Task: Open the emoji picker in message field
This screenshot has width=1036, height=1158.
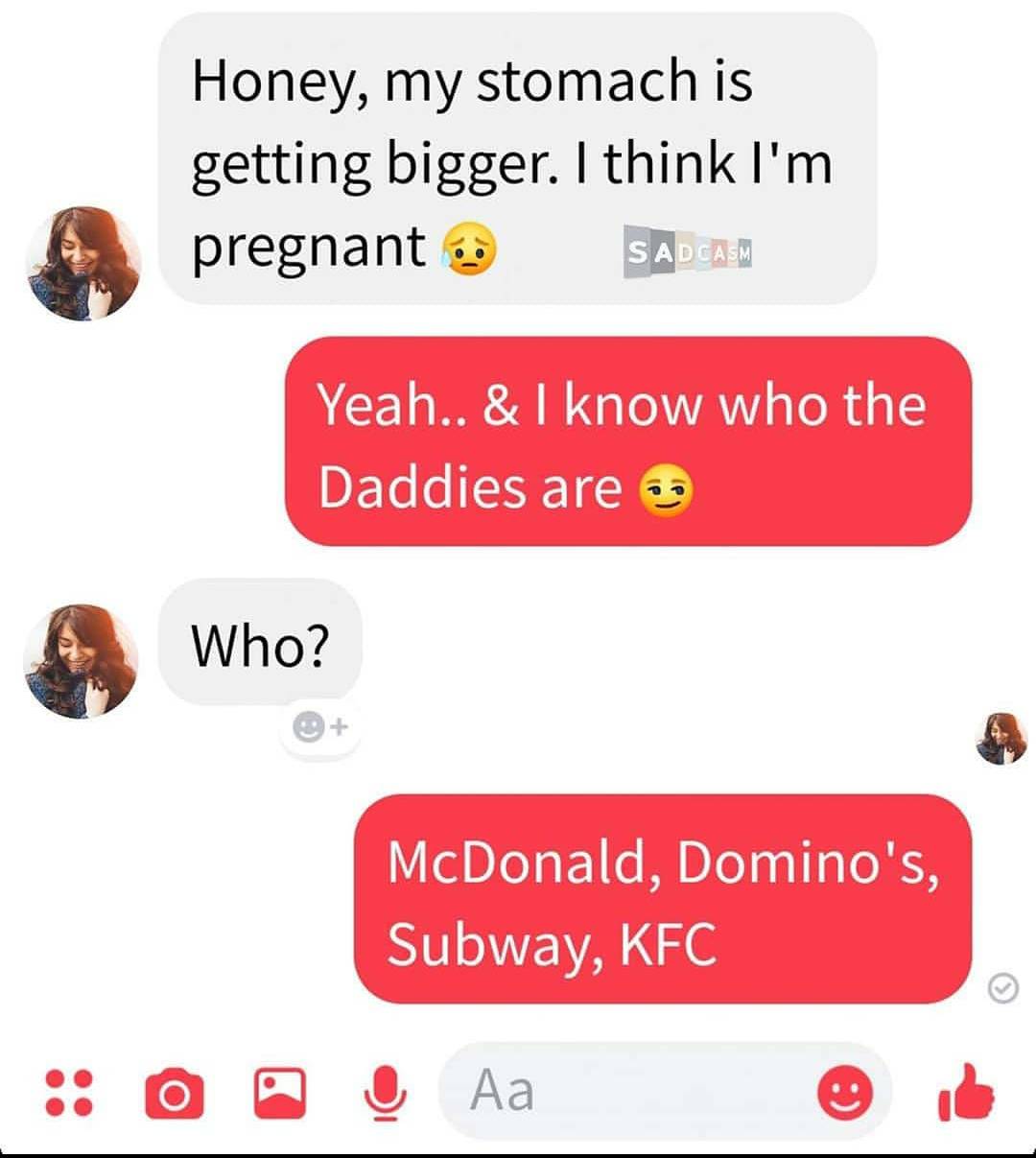Action: [844, 1092]
